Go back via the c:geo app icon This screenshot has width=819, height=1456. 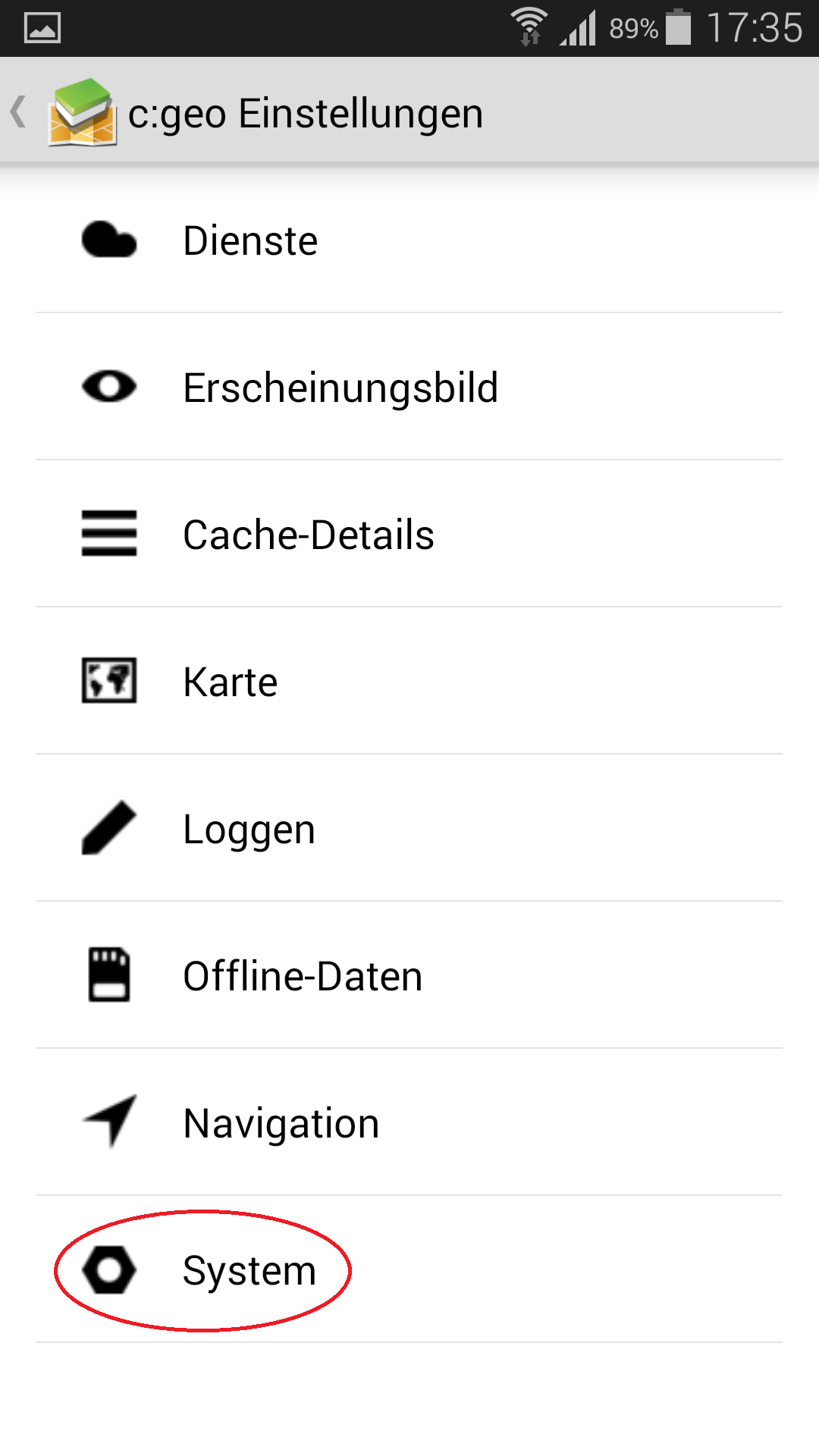click(x=82, y=112)
